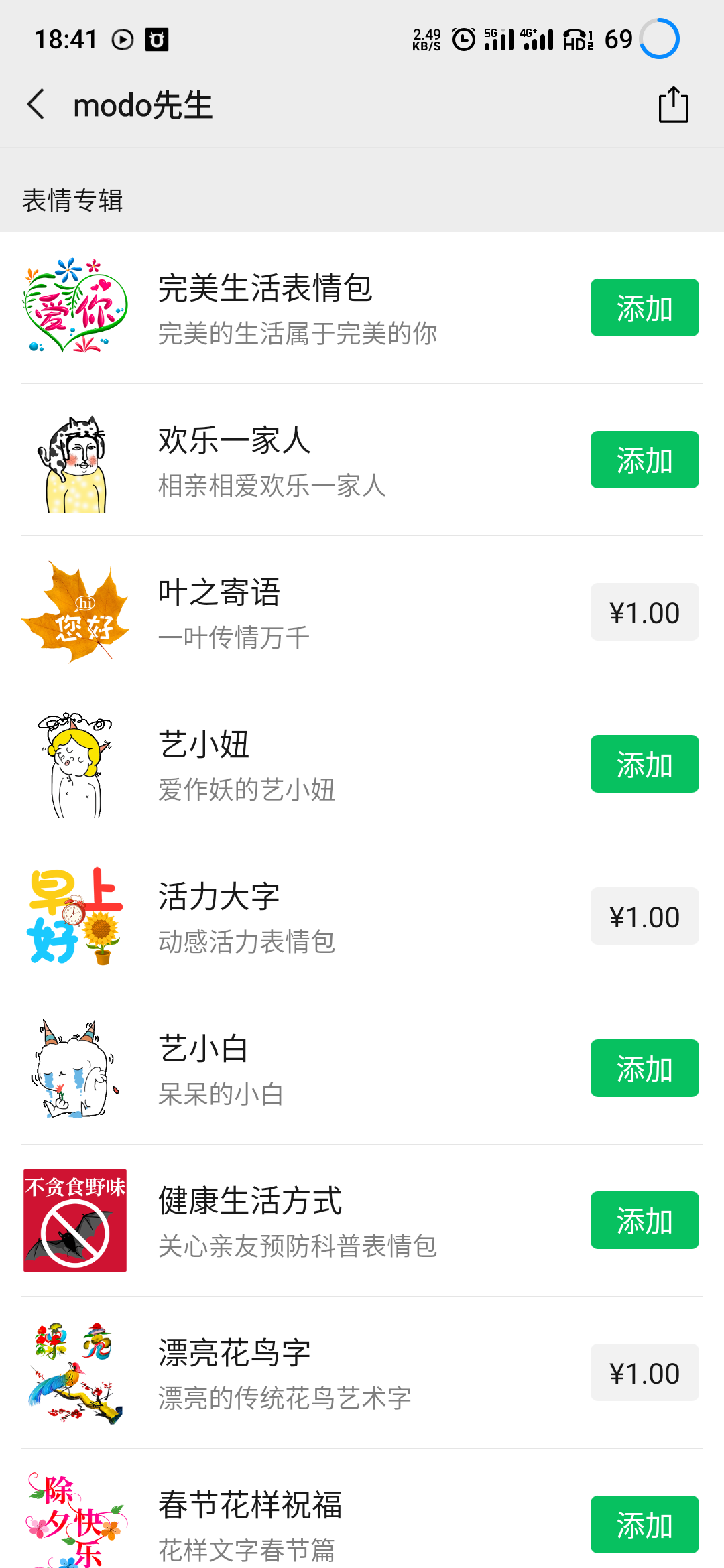Tap the 叶之寄语 maple leaf thumbnail
This screenshot has width=724, height=1568.
tap(75, 612)
